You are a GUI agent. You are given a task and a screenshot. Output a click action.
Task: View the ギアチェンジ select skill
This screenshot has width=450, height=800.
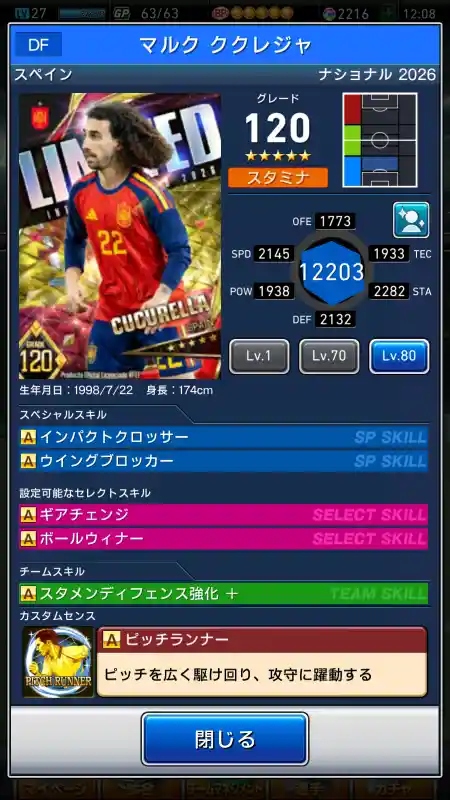click(223, 514)
